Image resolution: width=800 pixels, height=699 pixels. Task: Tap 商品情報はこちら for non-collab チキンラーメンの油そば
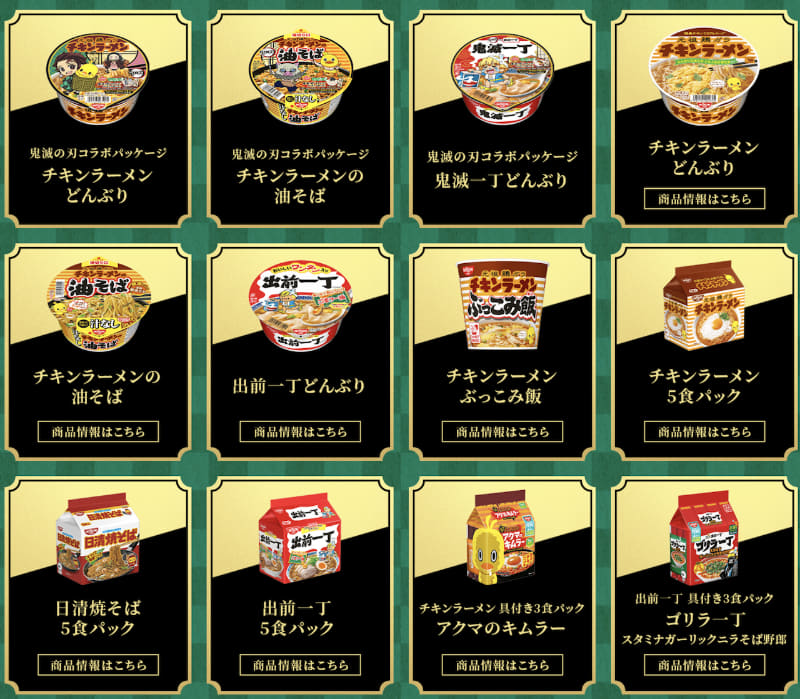point(98,432)
